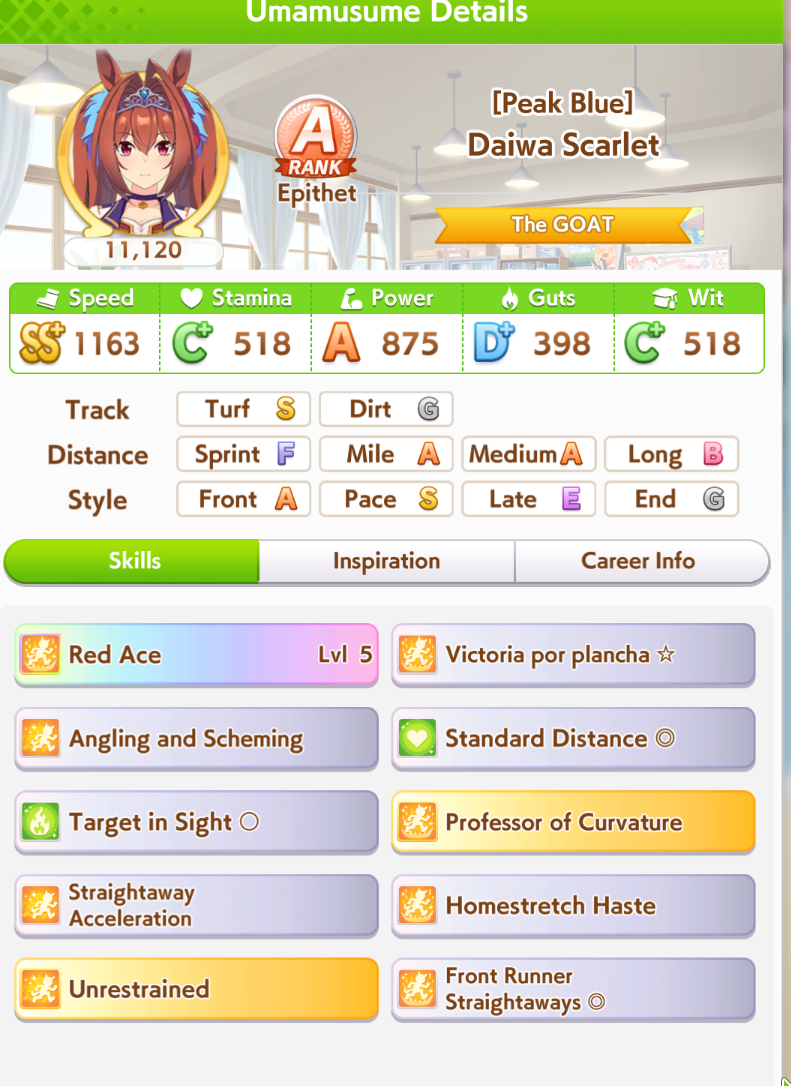Open the Victoria por plancha skill
Image resolution: width=791 pixels, height=1086 pixels.
573,655
